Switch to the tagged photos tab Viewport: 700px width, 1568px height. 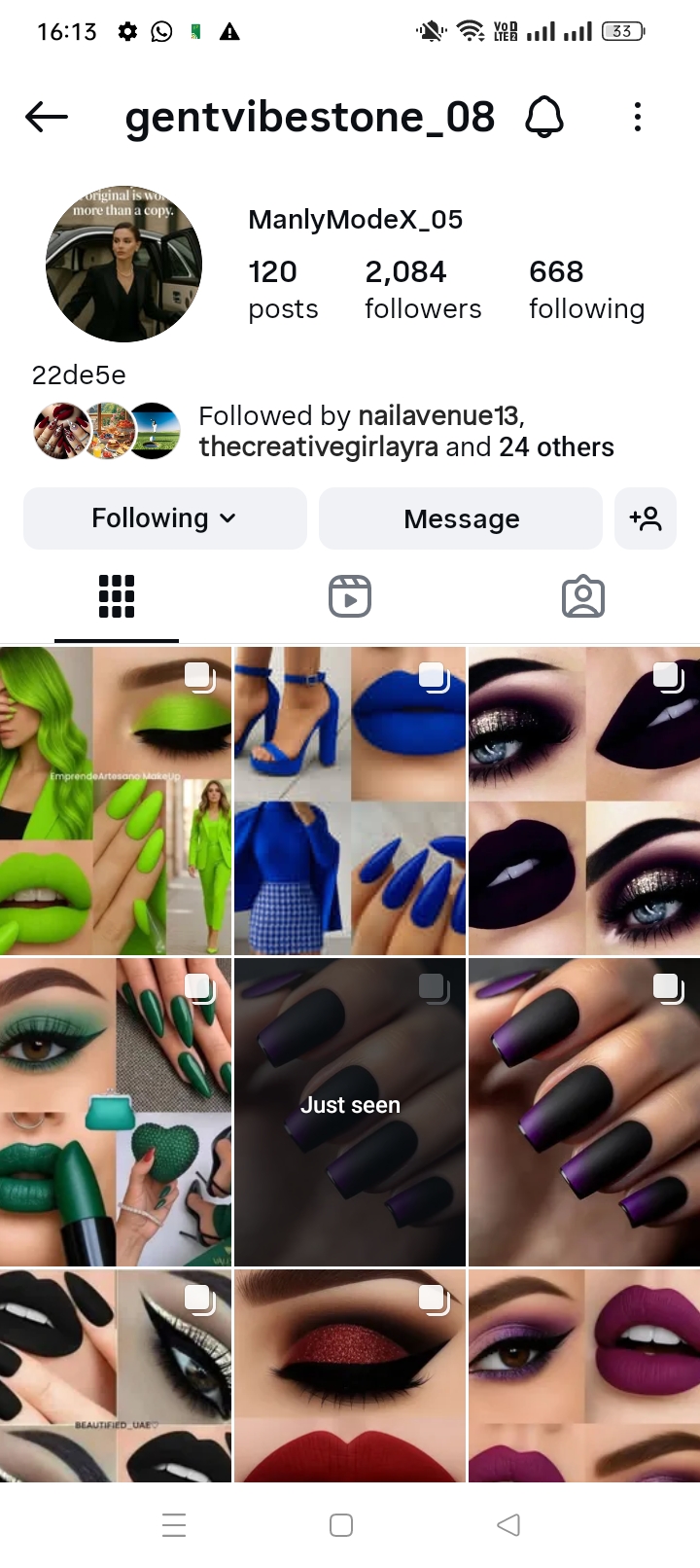583,596
